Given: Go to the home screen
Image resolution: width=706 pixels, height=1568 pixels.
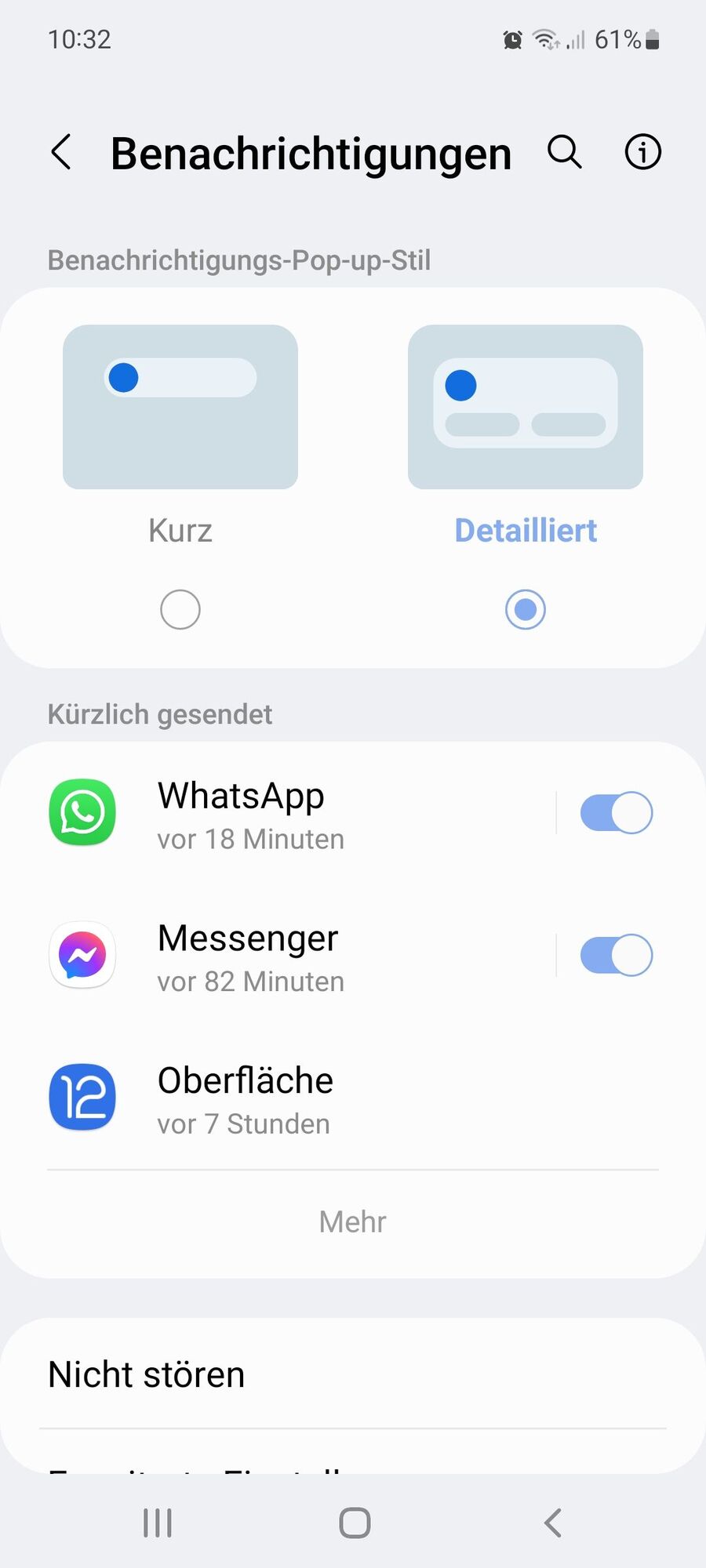Looking at the screenshot, I should 355,1523.
